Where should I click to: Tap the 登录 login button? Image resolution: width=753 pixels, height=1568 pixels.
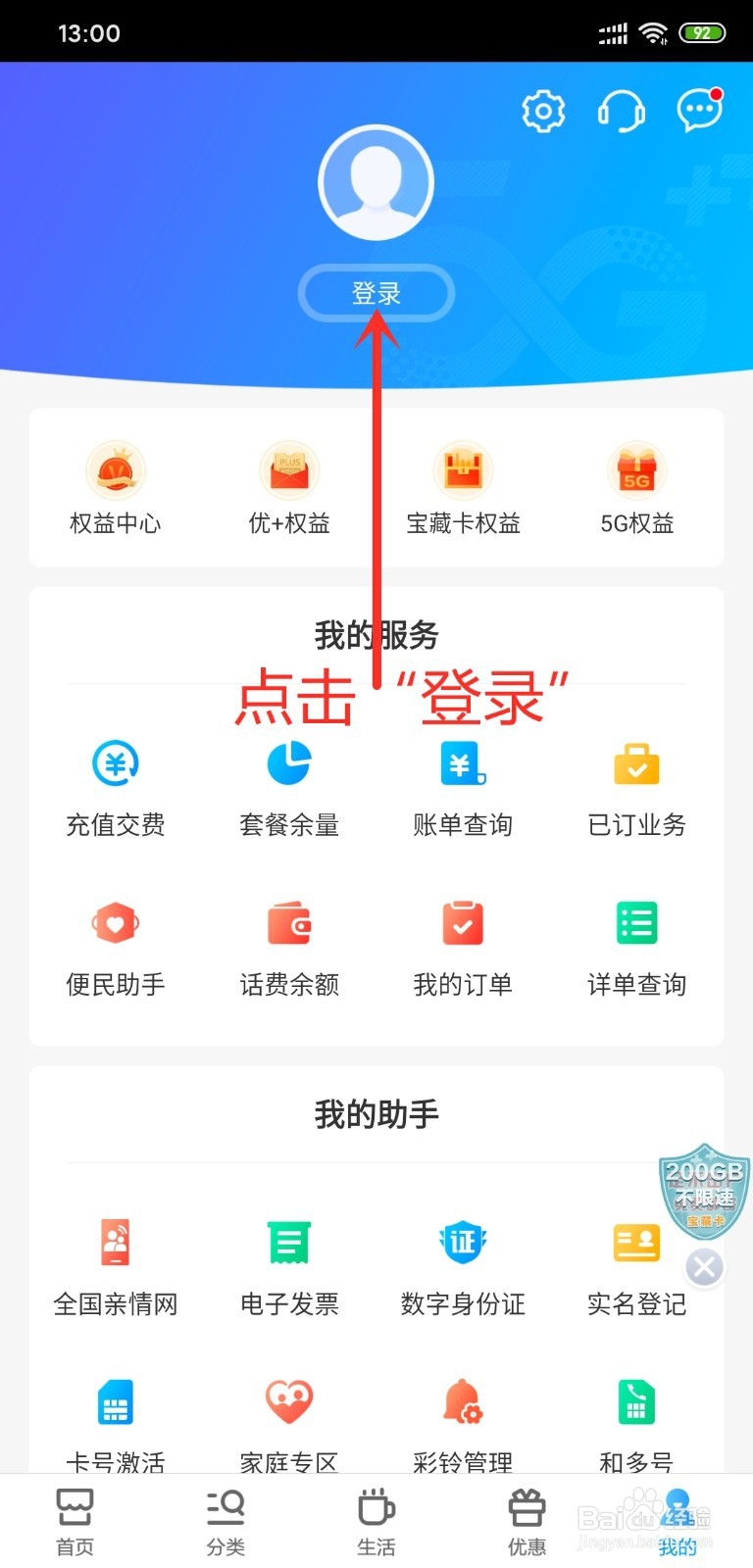pyautogui.click(x=377, y=292)
